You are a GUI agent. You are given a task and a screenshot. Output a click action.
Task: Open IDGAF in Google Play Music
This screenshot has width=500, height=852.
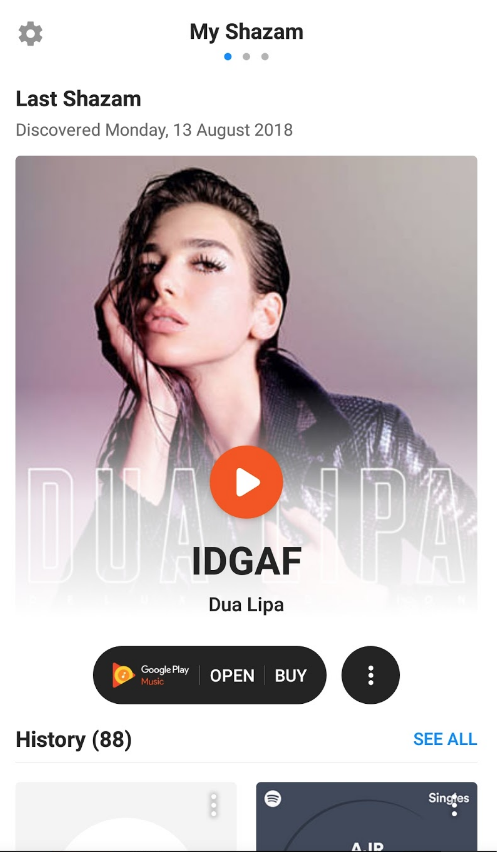point(232,675)
